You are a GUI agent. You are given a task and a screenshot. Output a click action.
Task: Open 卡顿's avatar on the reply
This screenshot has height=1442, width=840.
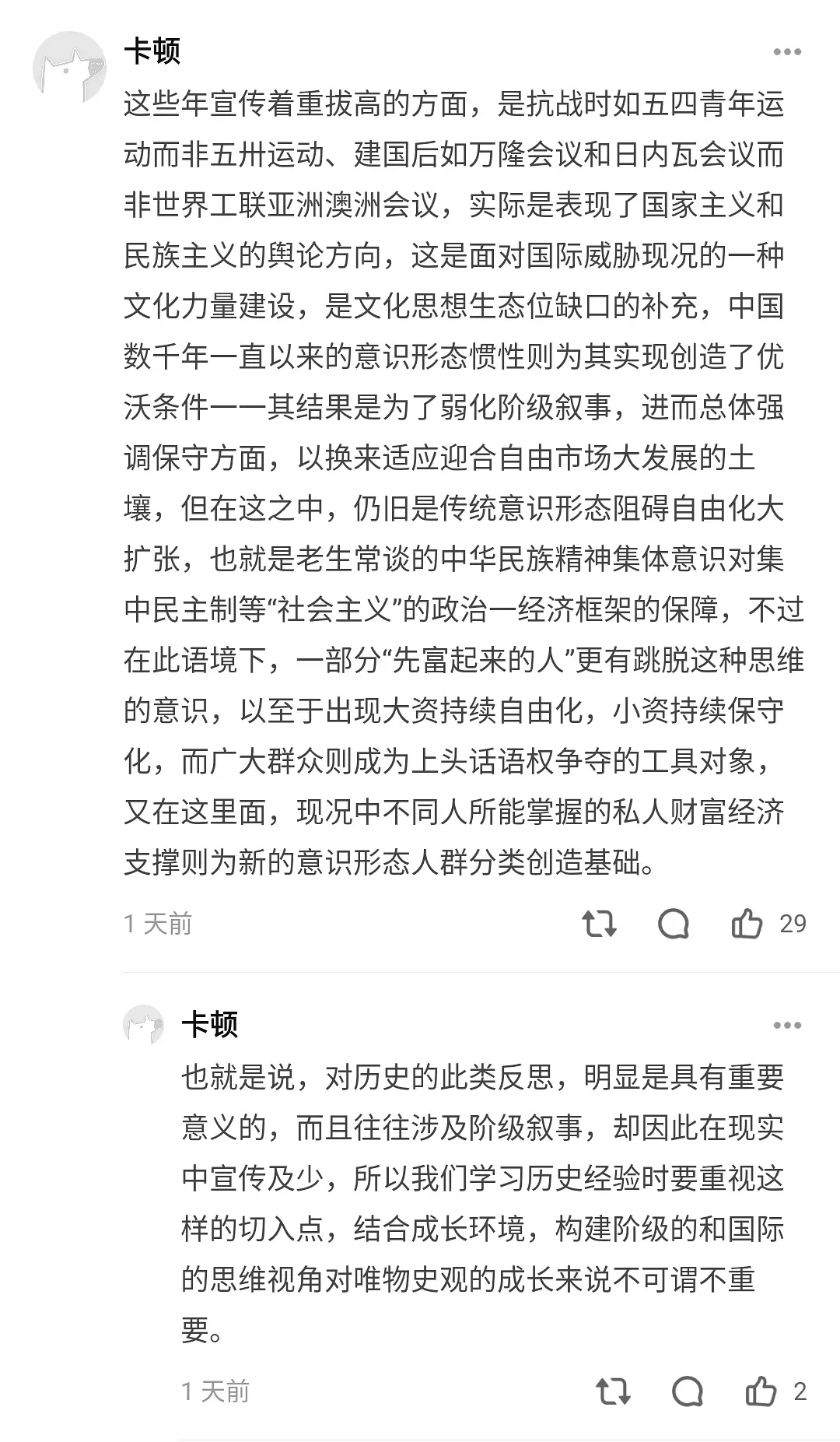tap(144, 1025)
